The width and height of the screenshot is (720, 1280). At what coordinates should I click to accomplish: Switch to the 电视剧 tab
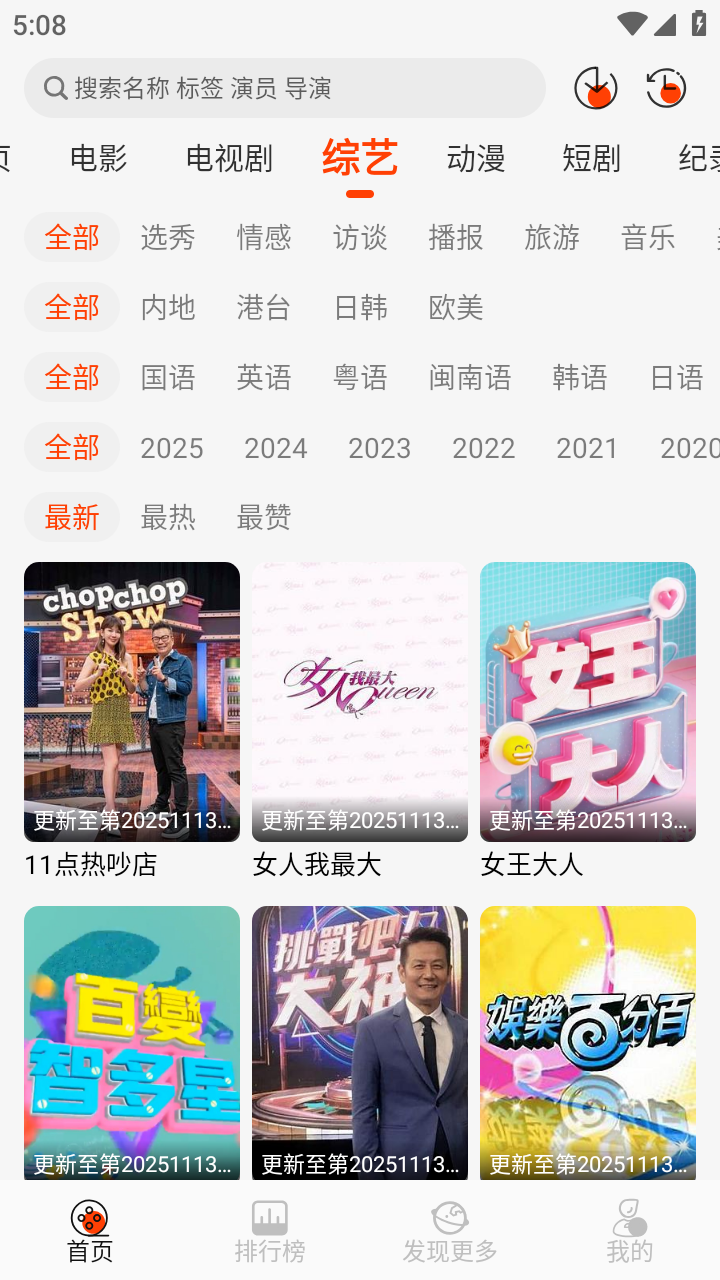coord(228,158)
